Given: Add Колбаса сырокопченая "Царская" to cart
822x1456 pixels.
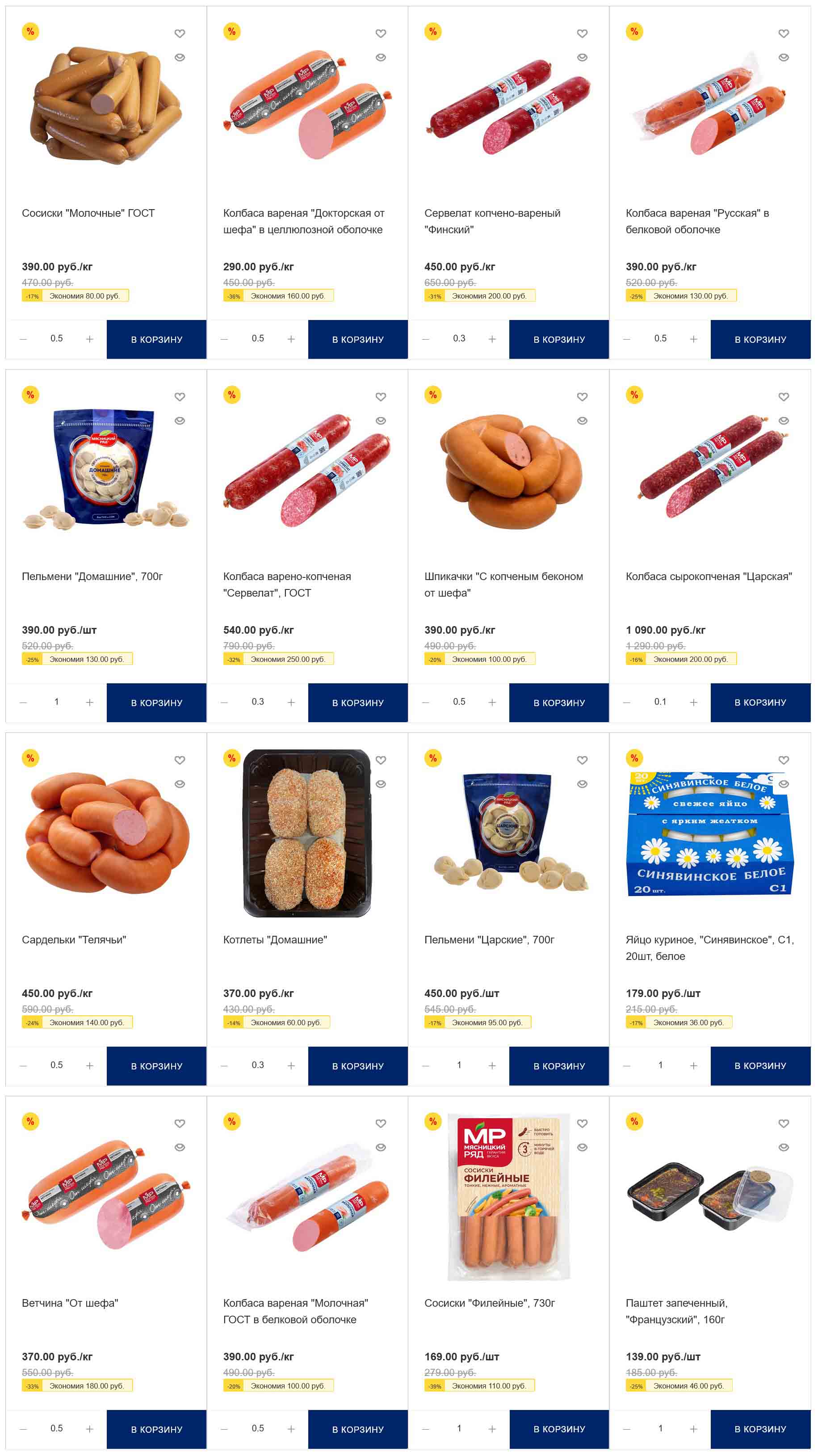Looking at the screenshot, I should click(x=760, y=703).
